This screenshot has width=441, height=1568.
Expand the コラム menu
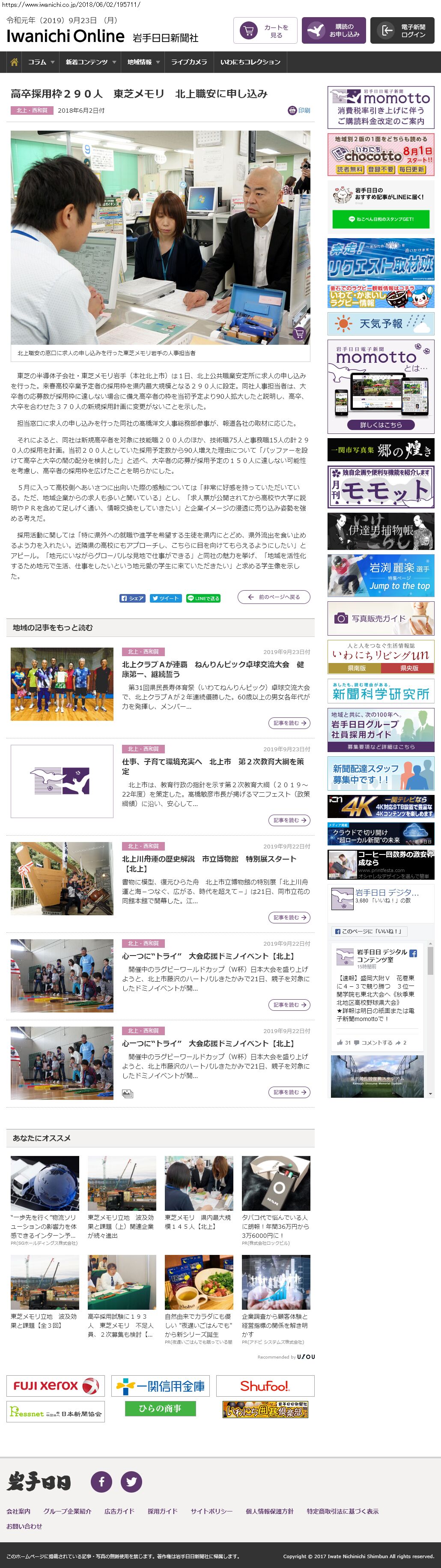41,62
